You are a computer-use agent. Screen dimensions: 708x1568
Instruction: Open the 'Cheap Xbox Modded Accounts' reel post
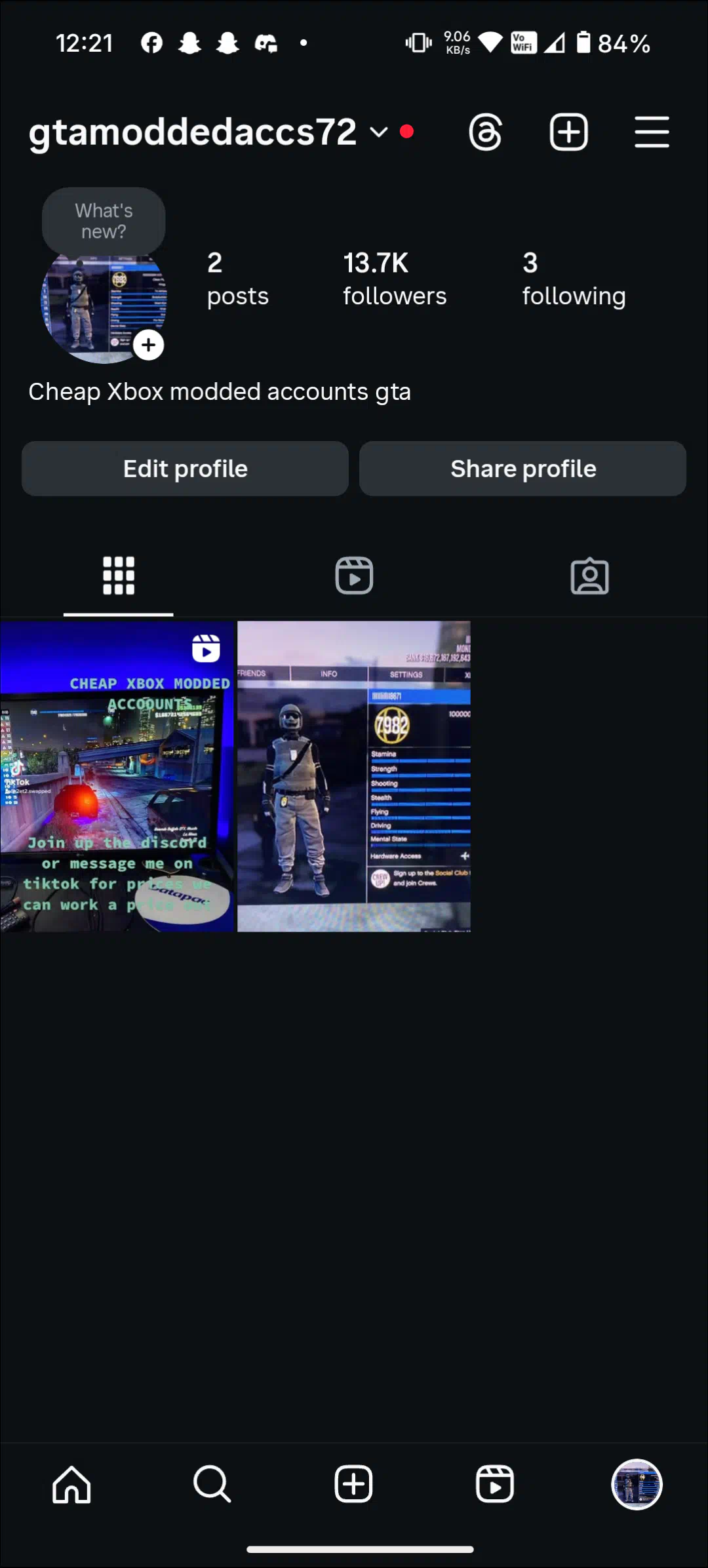[x=117, y=776]
